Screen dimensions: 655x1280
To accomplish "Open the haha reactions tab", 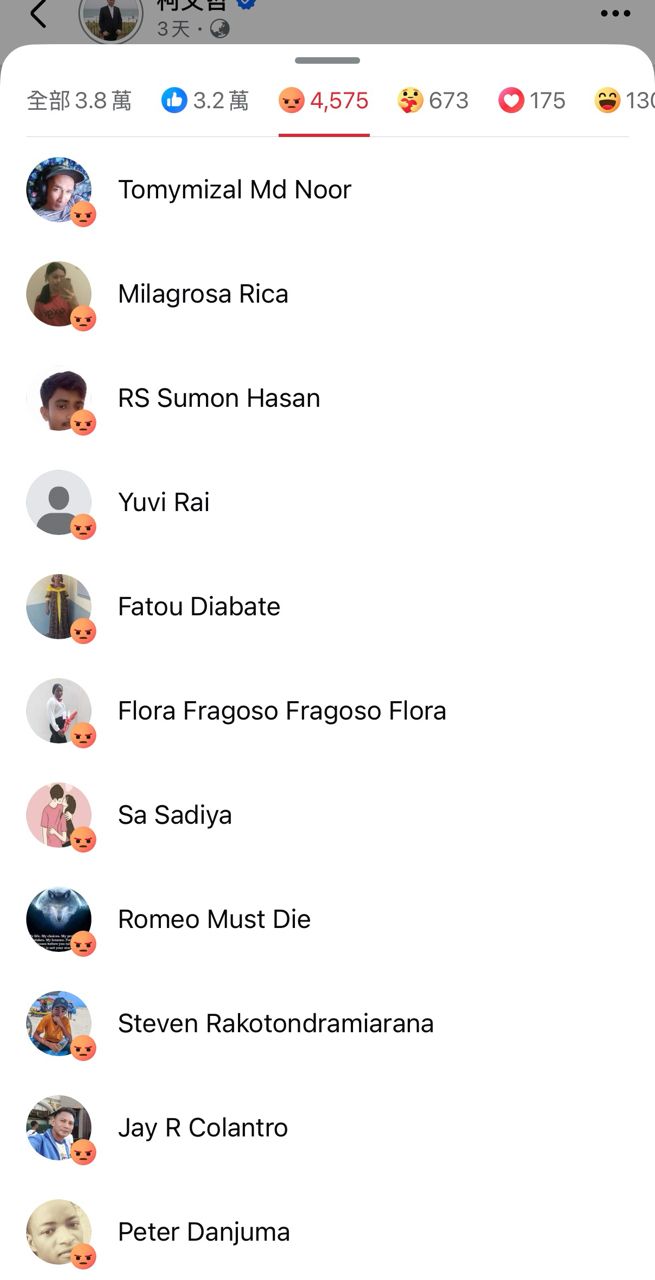I will pyautogui.click(x=623, y=101).
